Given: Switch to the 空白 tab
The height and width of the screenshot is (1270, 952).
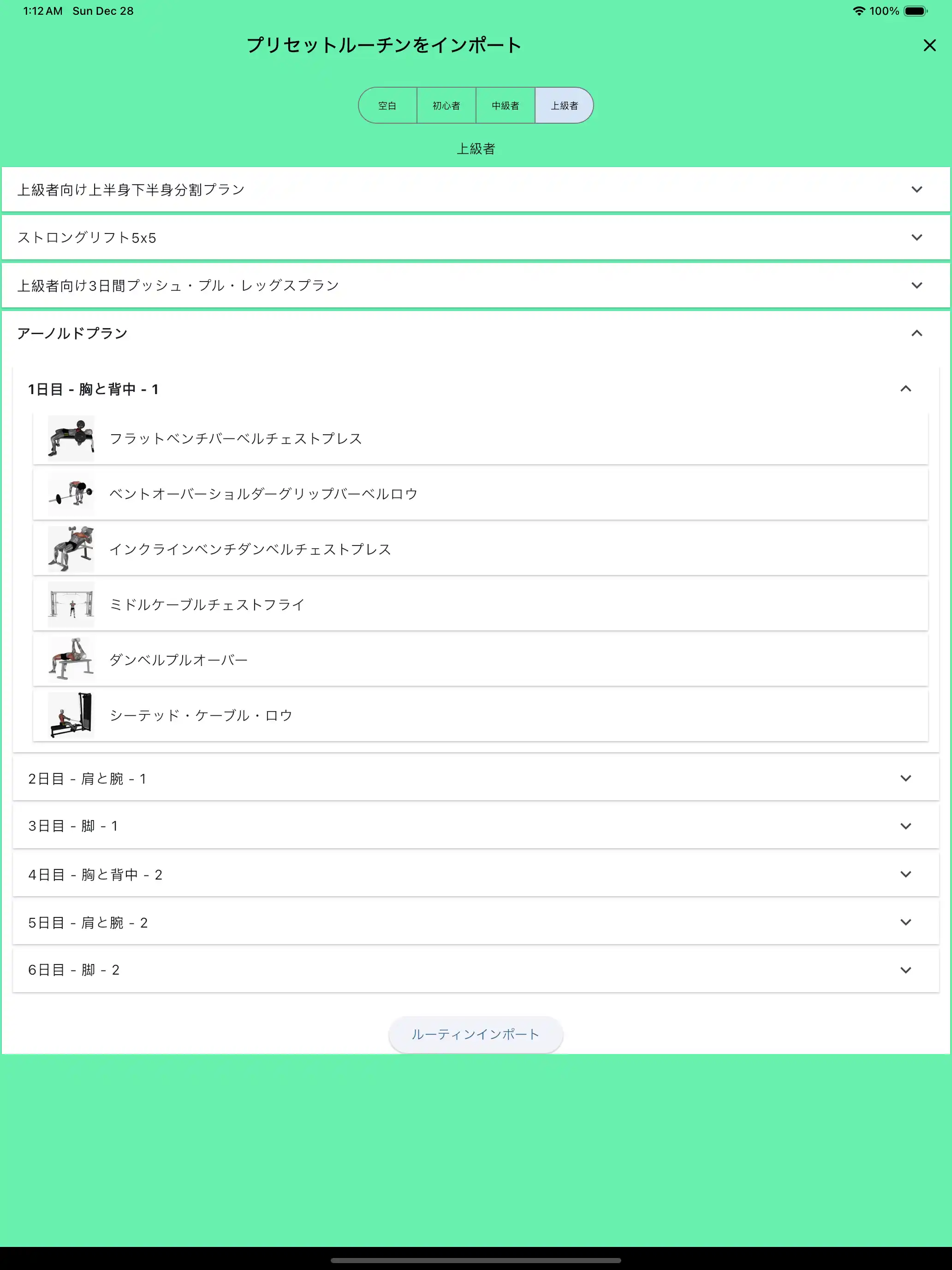Looking at the screenshot, I should (x=387, y=106).
